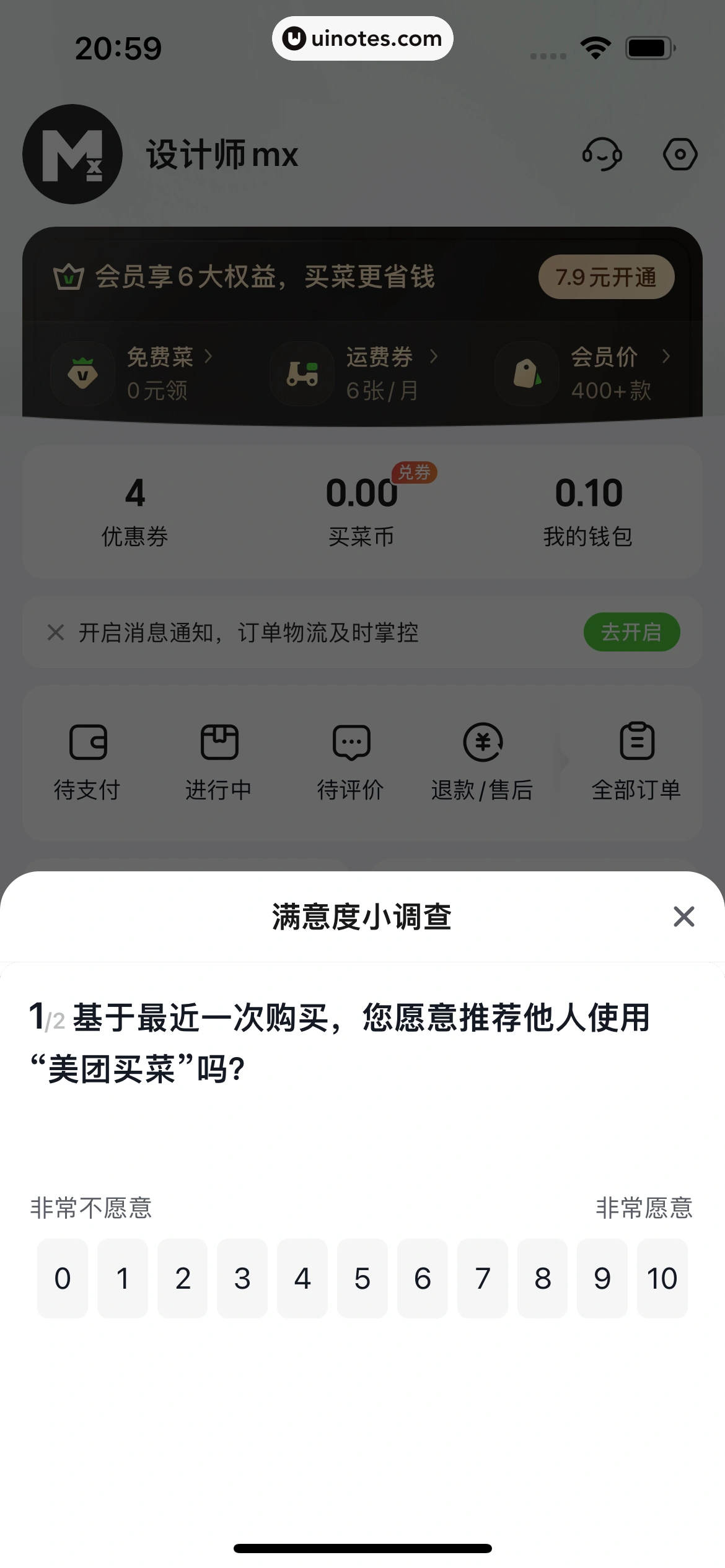This screenshot has height=1568, width=725.
Task: Rate recommendation willingness as 1
Action: coord(123,1278)
